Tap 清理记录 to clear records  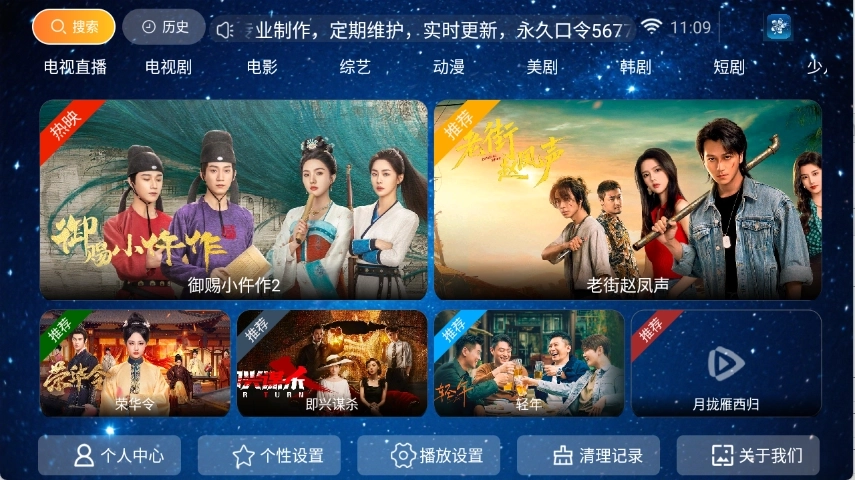pos(588,456)
